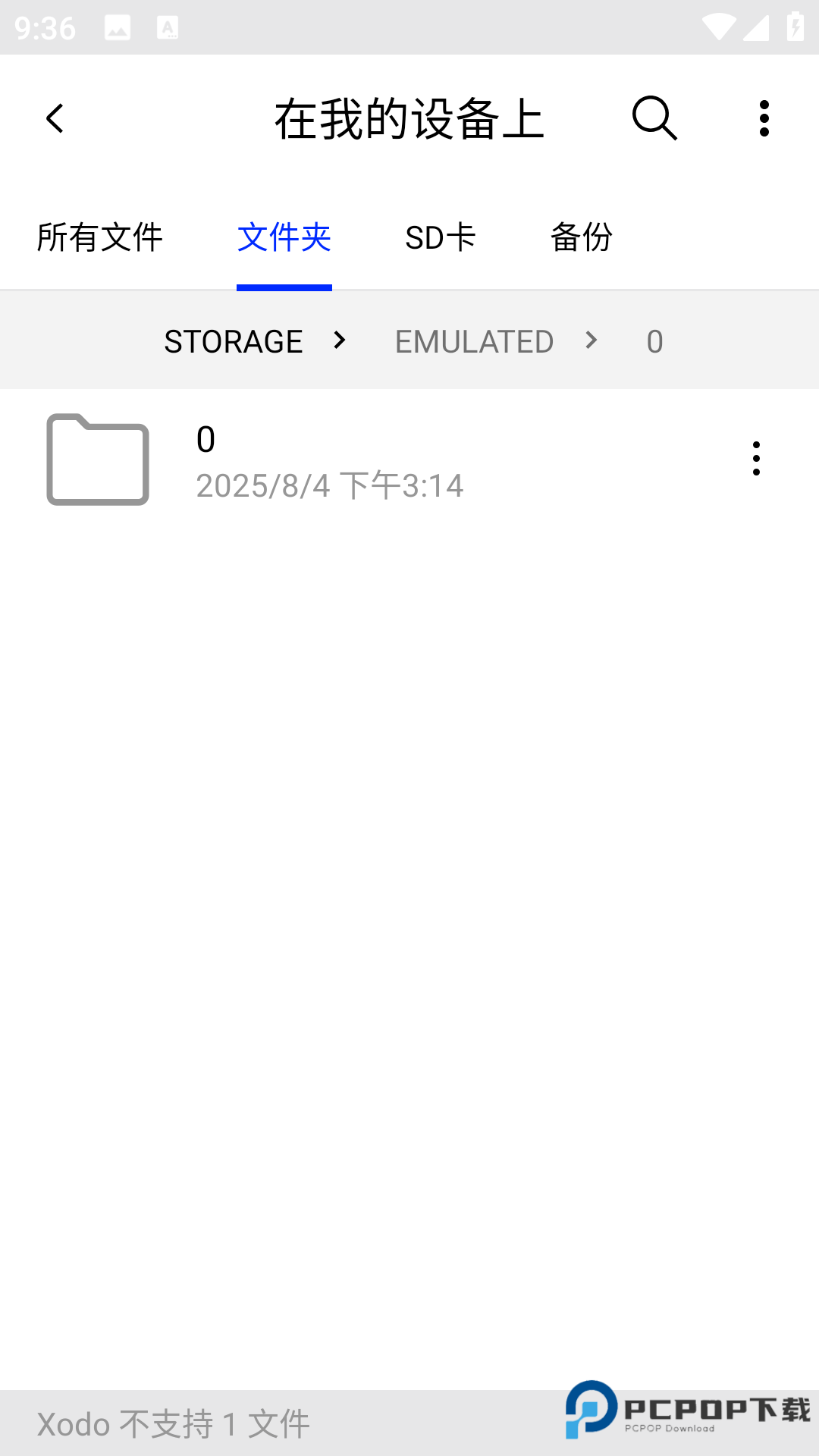Select the 文件夹 tab

pyautogui.click(x=284, y=237)
